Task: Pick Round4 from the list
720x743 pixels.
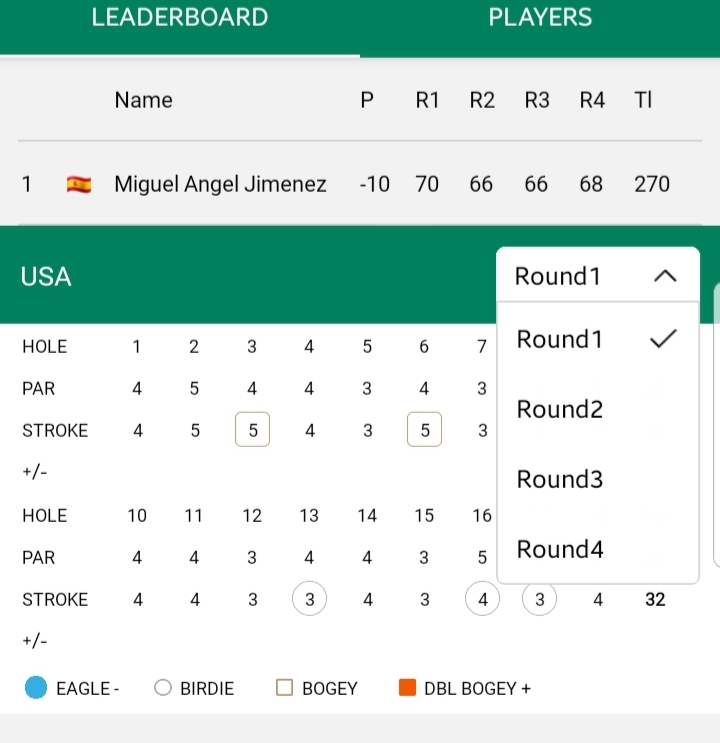Action: pos(560,550)
